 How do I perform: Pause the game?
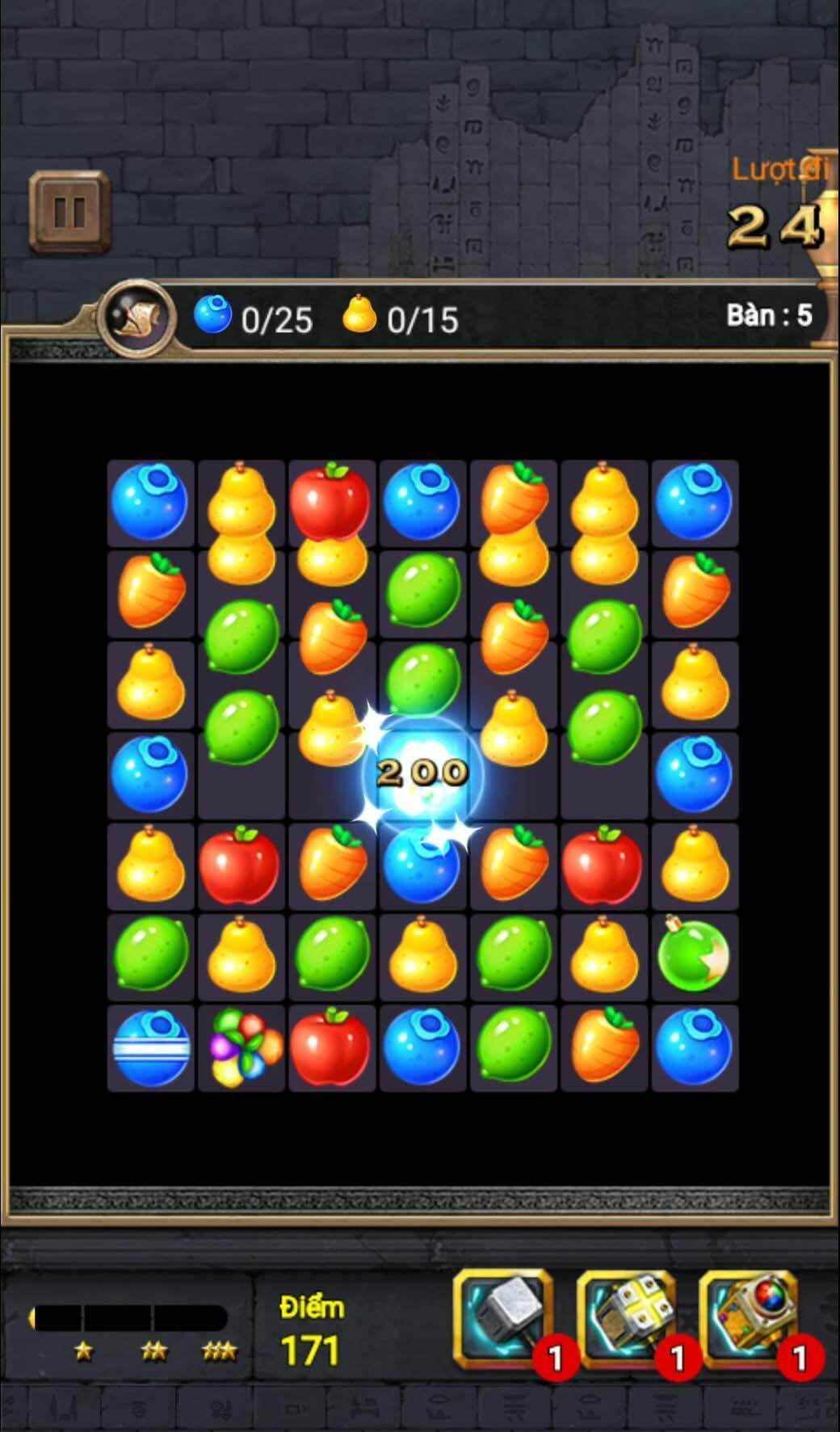pos(69,212)
